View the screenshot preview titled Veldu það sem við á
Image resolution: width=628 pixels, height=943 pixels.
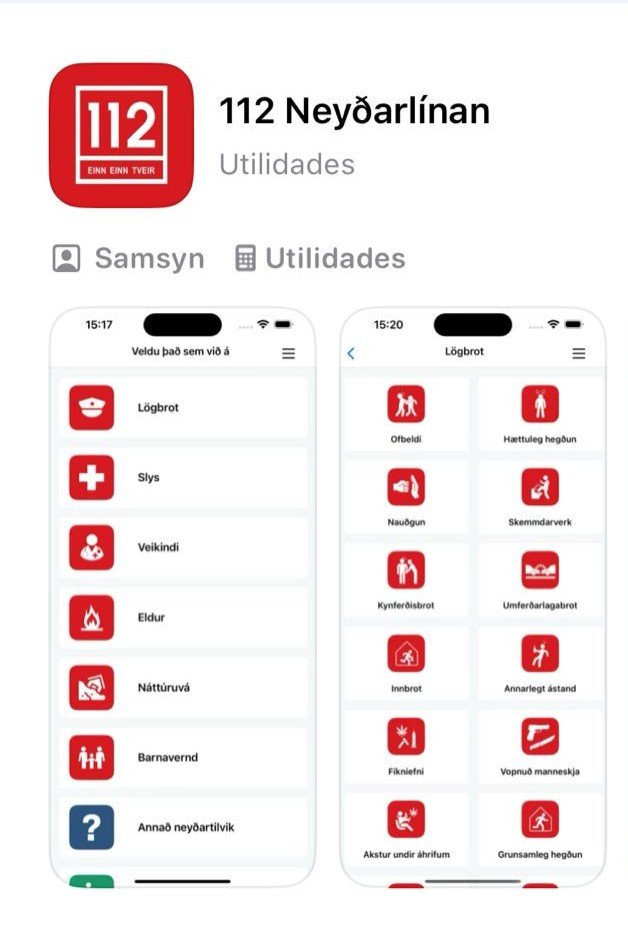click(x=182, y=597)
